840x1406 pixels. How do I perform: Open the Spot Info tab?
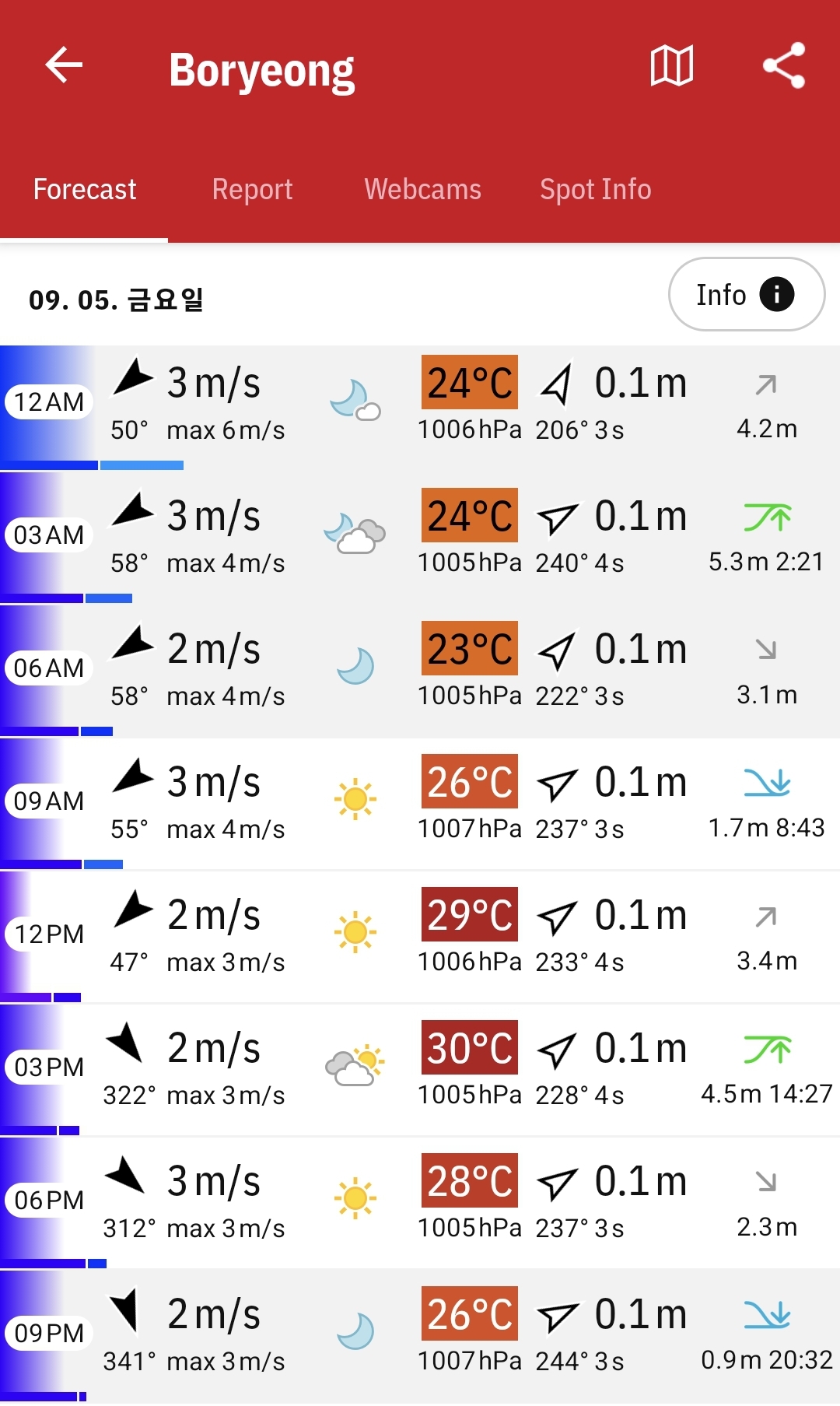(595, 189)
